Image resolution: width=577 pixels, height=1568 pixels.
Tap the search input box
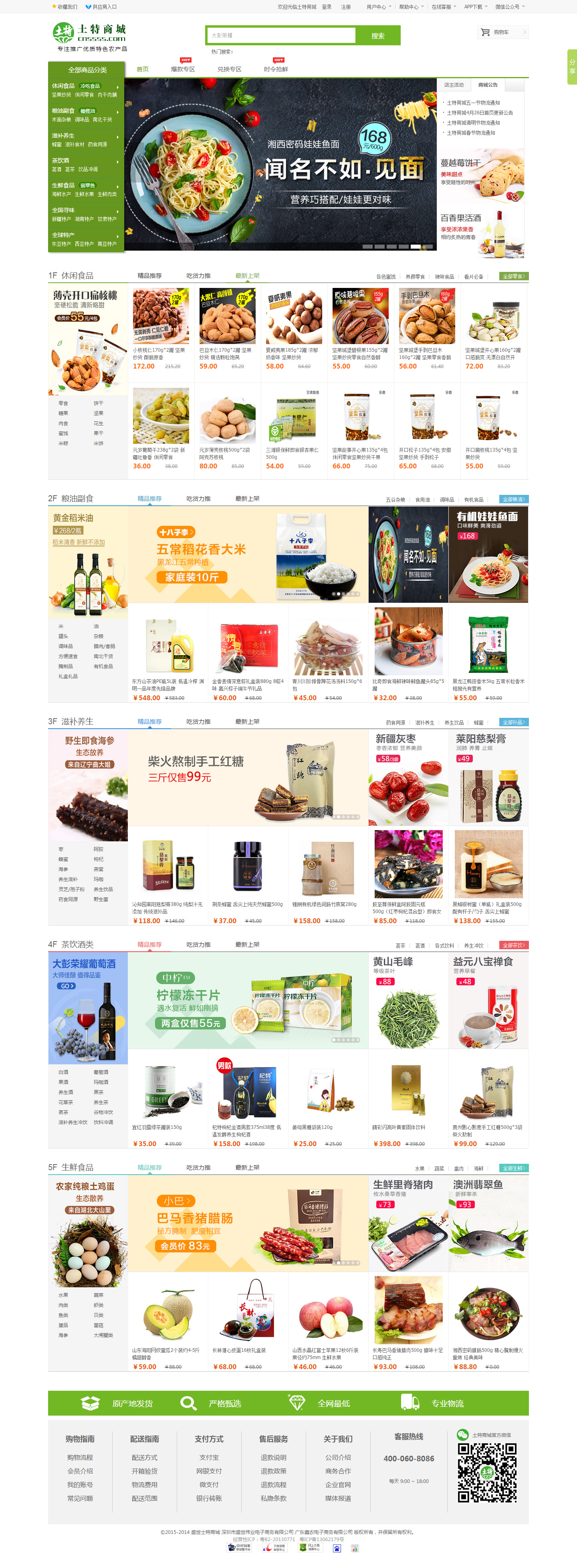281,35
